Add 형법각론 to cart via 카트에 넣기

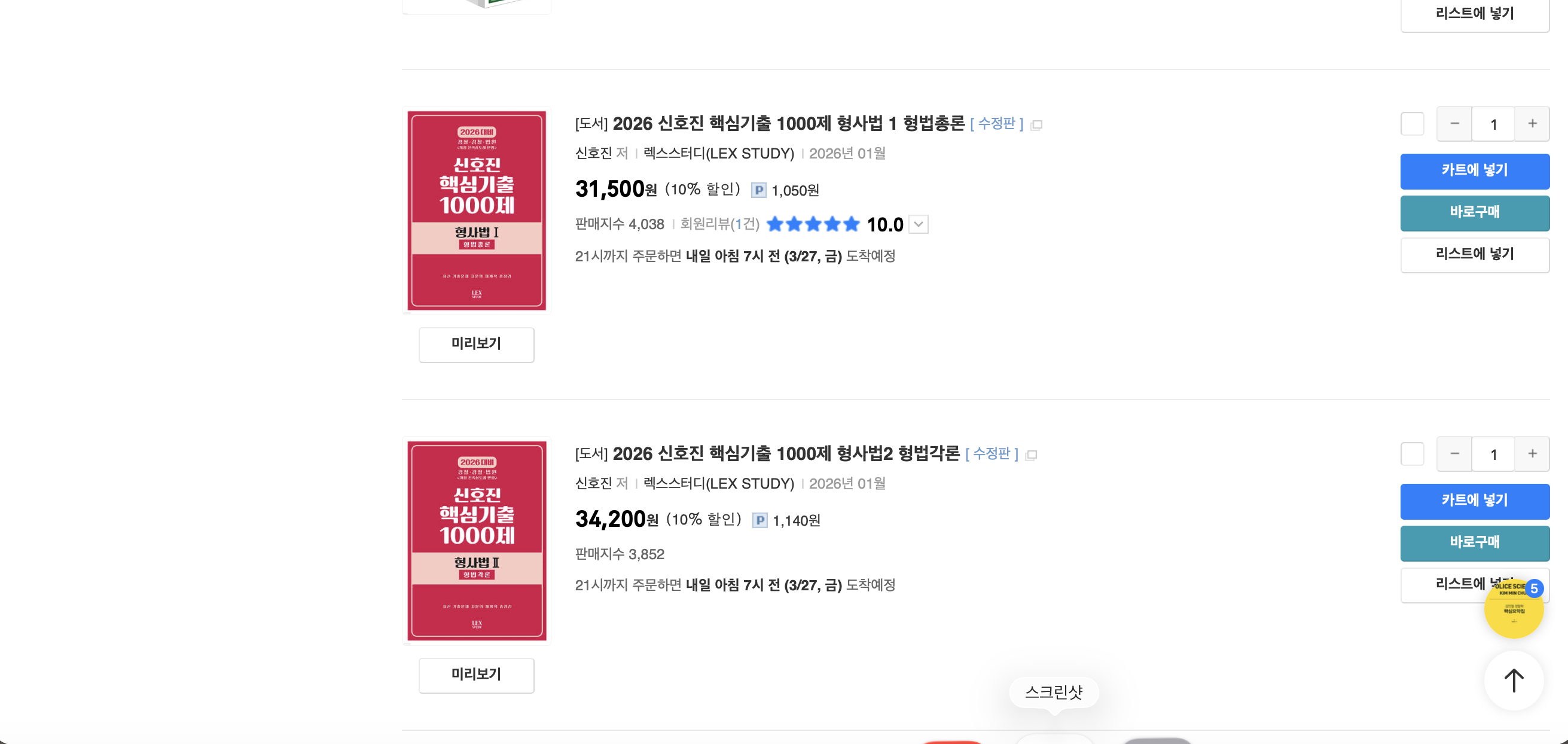pos(1474,501)
